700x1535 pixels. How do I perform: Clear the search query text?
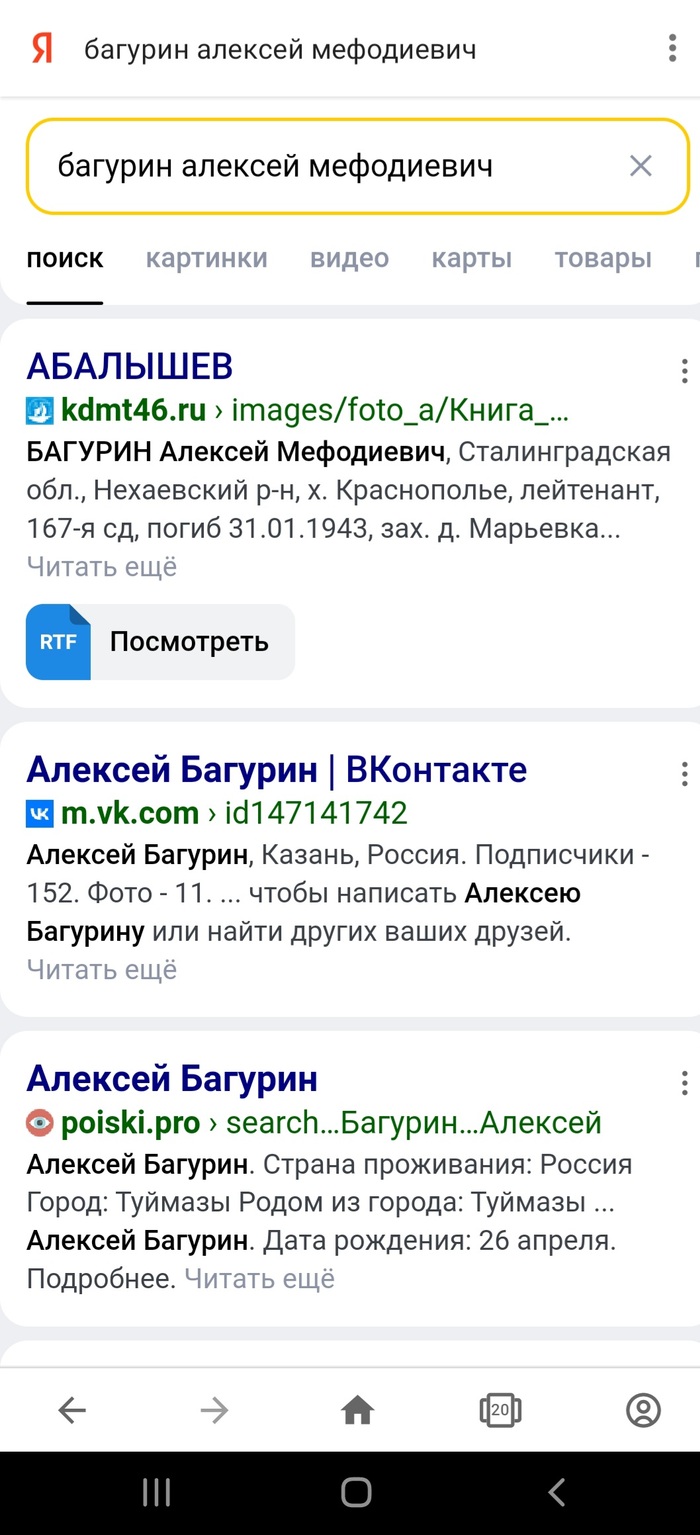(640, 166)
